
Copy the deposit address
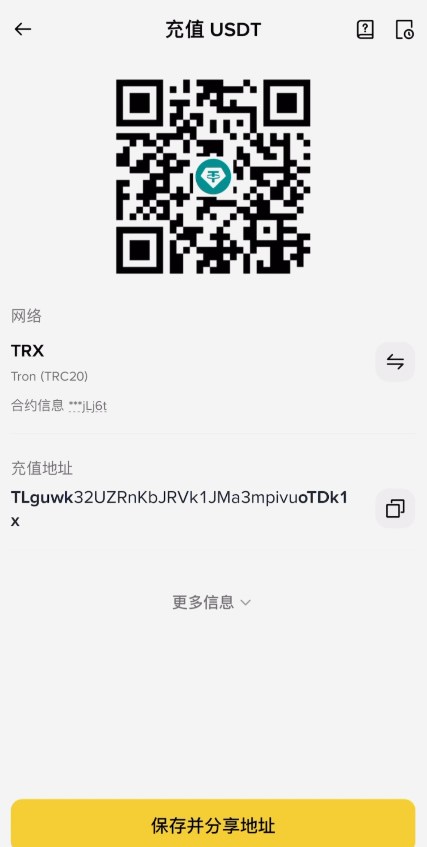[x=395, y=508]
